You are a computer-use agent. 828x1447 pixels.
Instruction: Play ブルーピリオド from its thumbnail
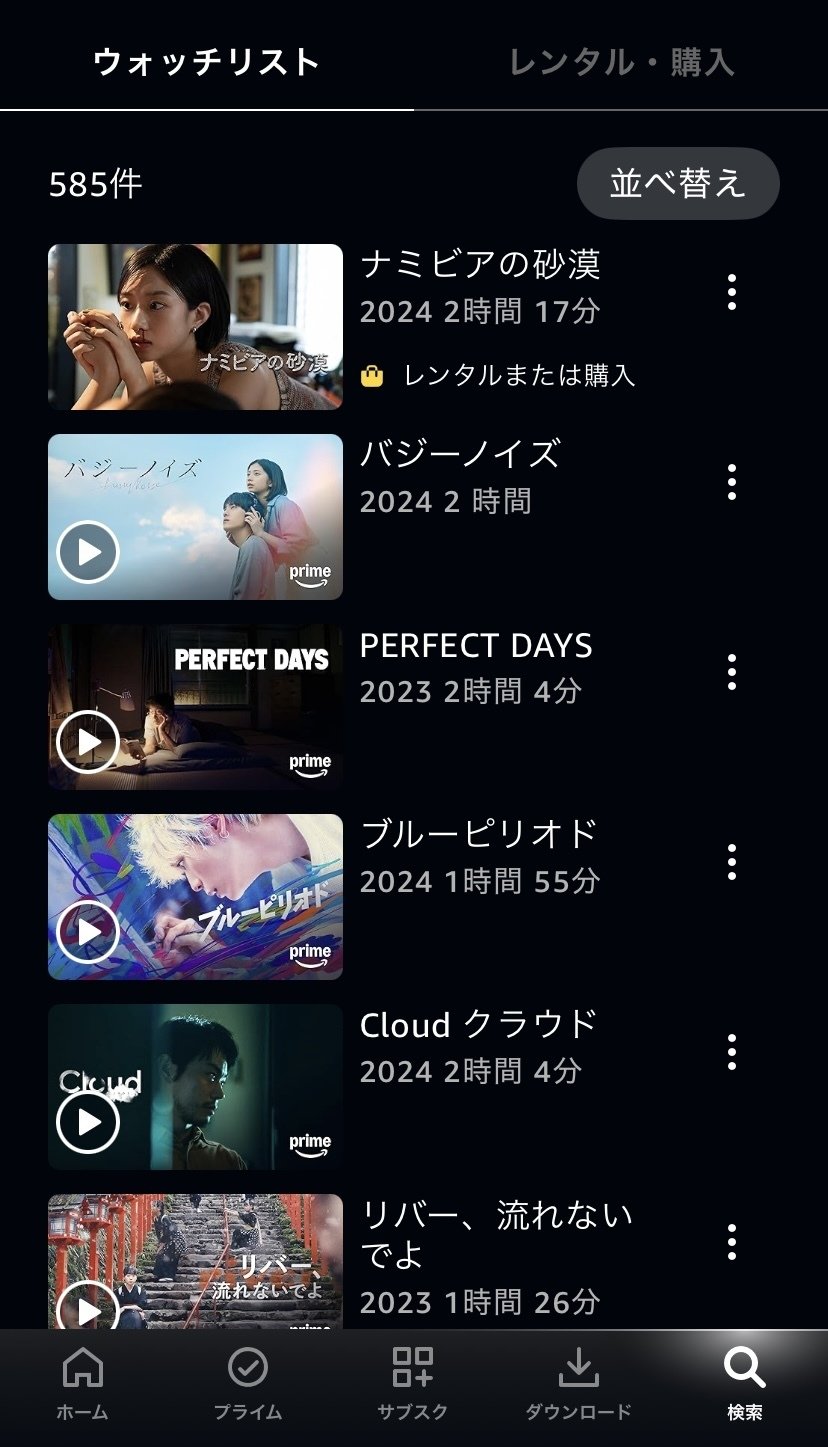tap(88, 932)
